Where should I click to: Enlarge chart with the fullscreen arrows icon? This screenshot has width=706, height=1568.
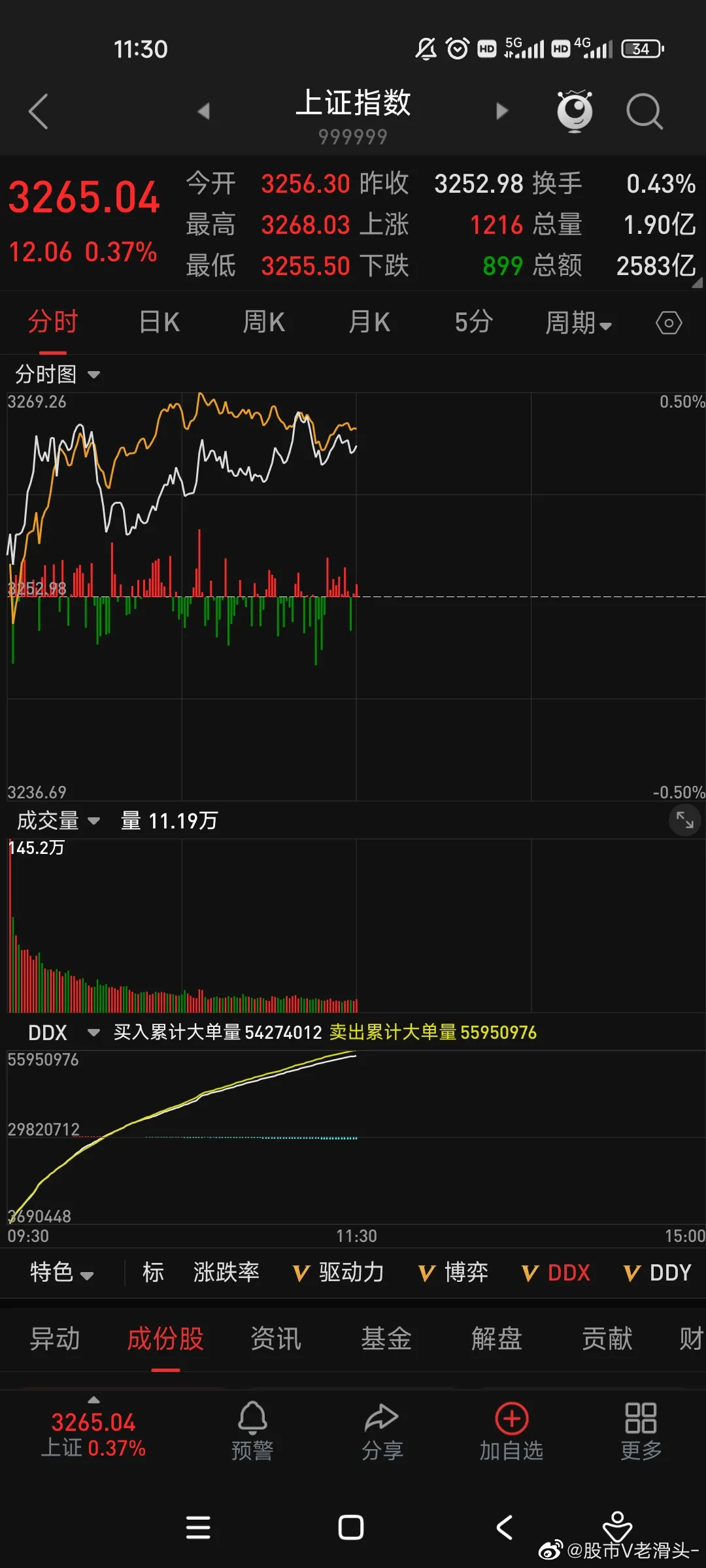tap(684, 820)
